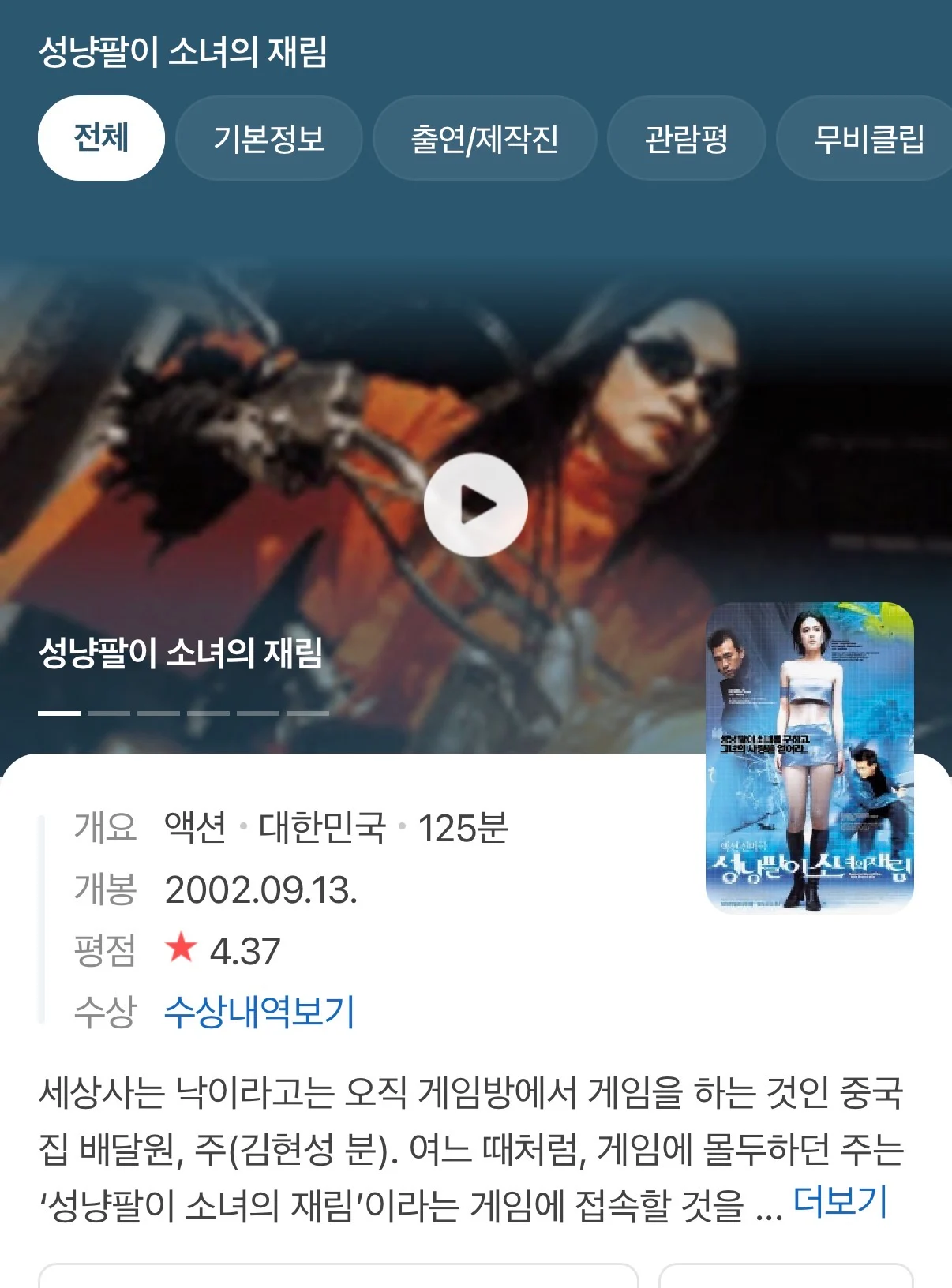The width and height of the screenshot is (952, 1288).
Task: Go to the 관람평 tab
Action: 686,139
